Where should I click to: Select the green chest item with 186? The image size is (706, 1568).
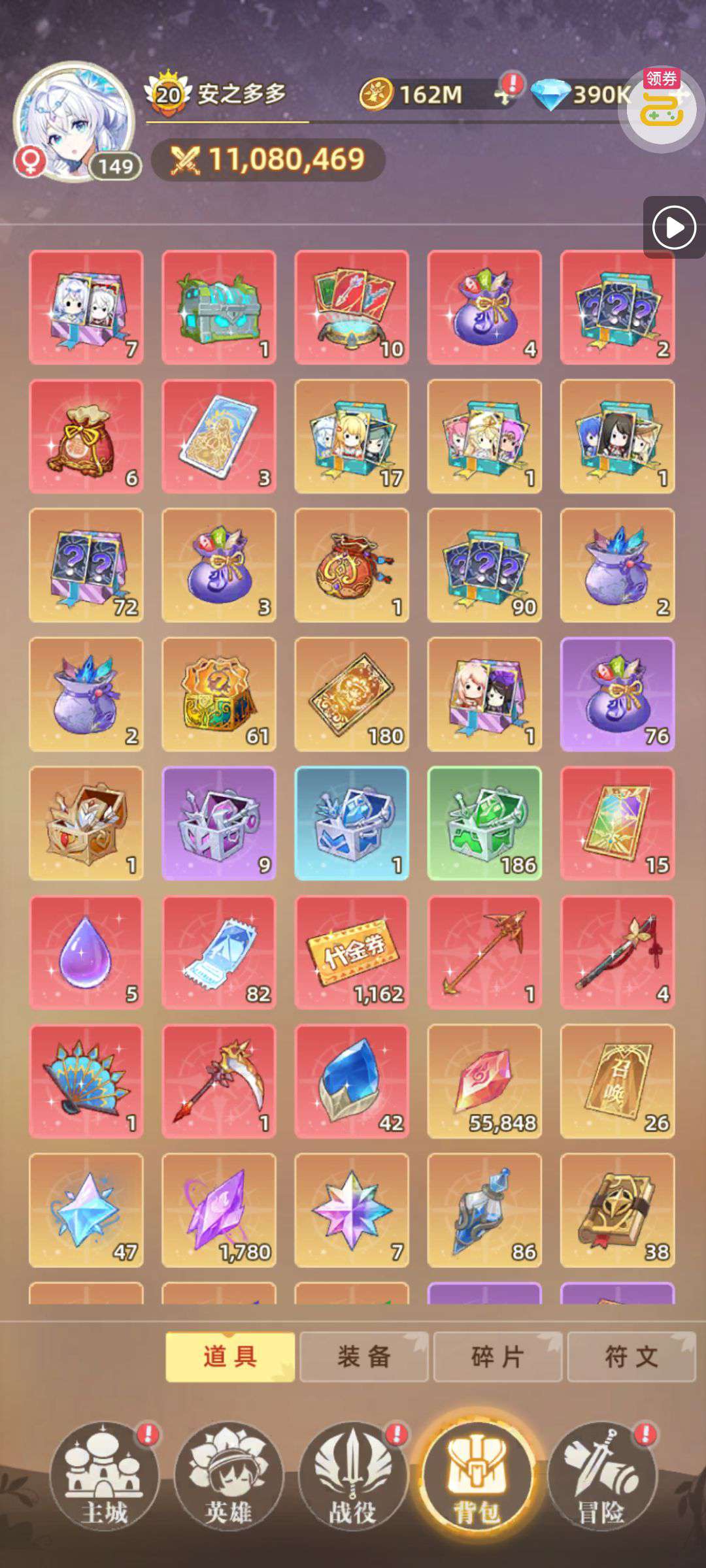(484, 823)
